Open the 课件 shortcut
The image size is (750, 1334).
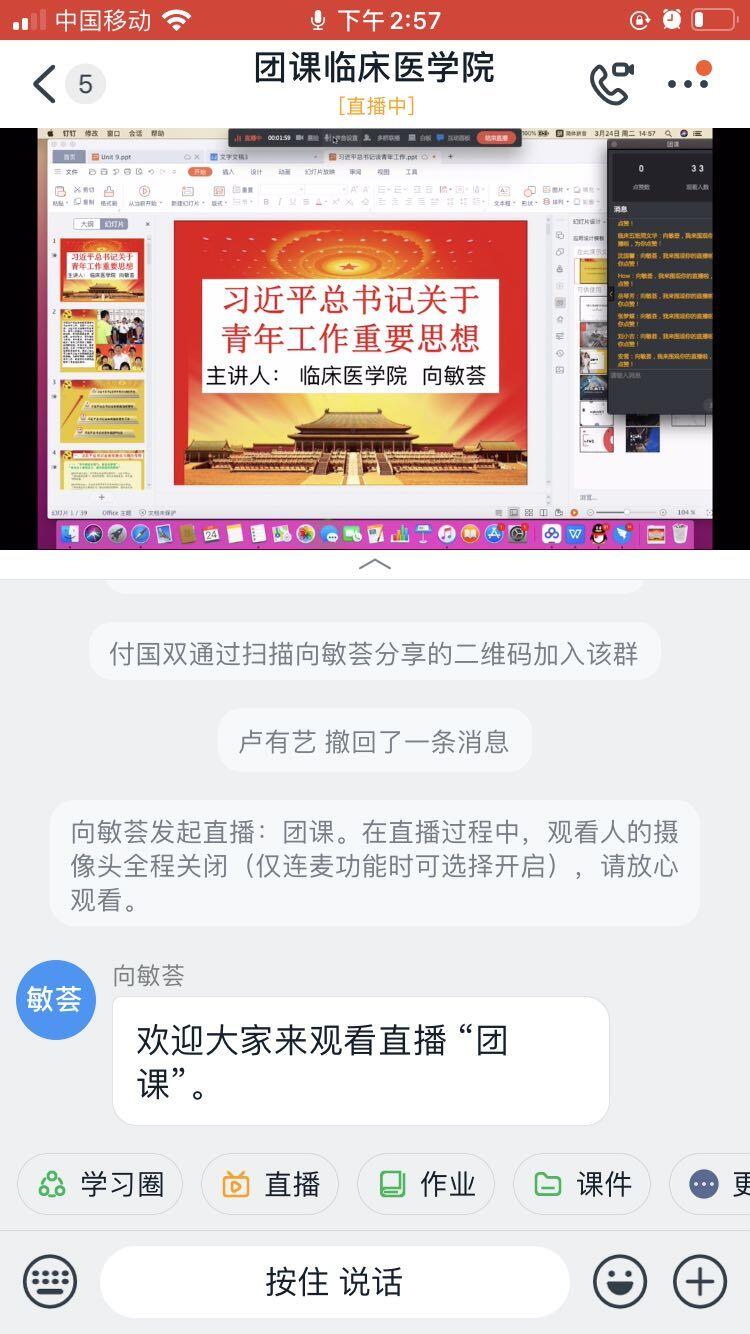tap(582, 1184)
